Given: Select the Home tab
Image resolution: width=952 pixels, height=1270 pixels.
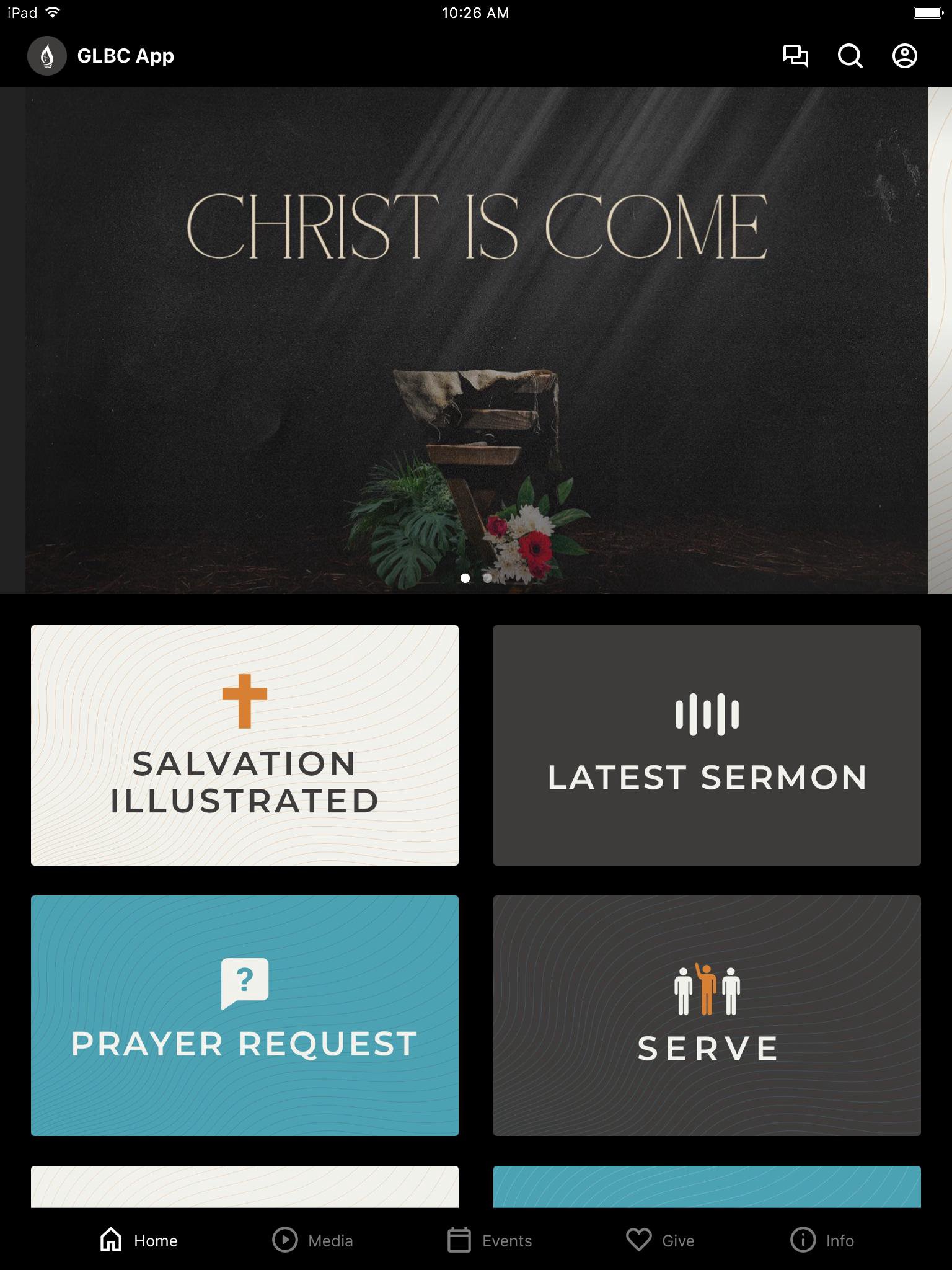Looking at the screenshot, I should (139, 1240).
